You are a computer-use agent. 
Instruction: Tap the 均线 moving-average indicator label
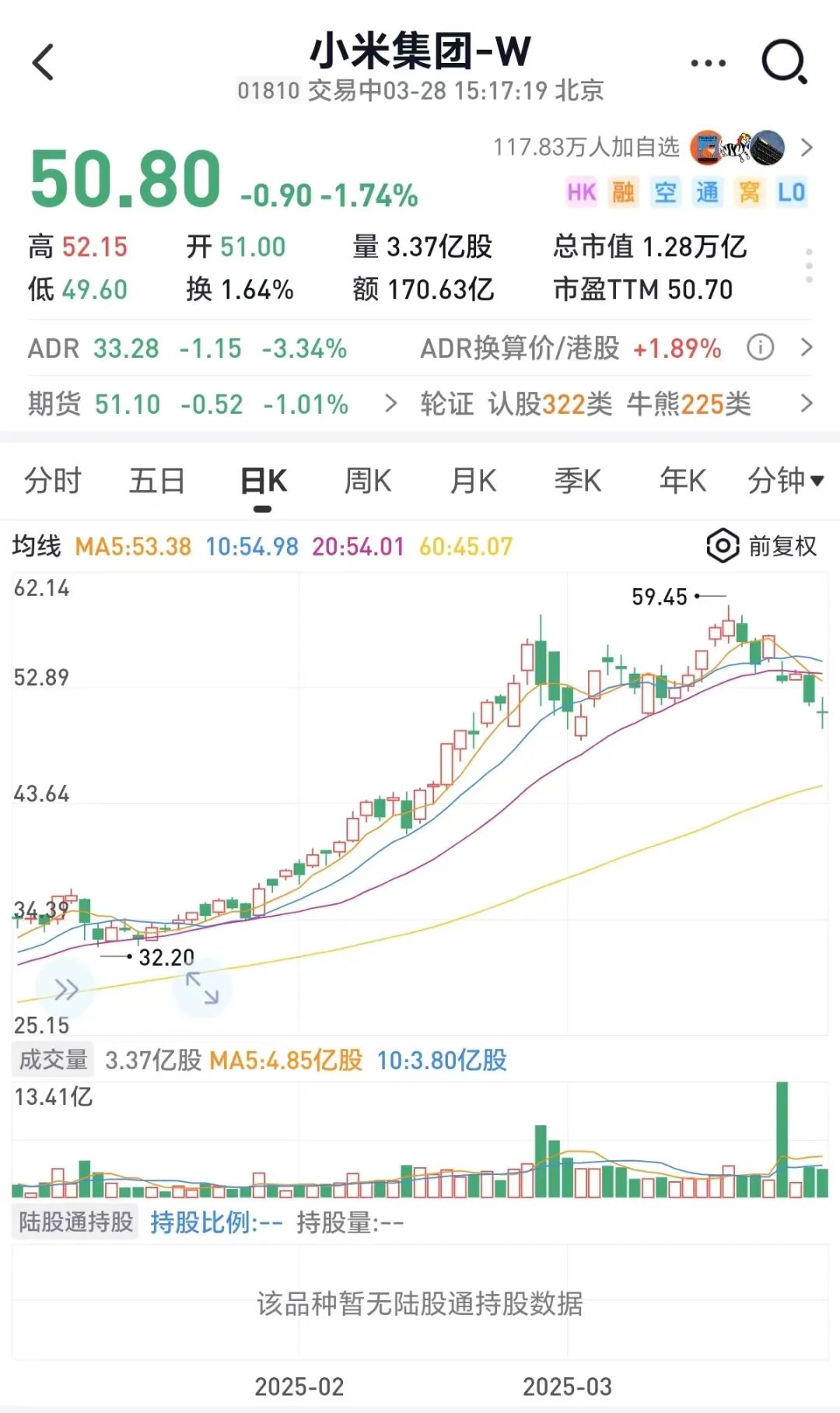pos(37,546)
